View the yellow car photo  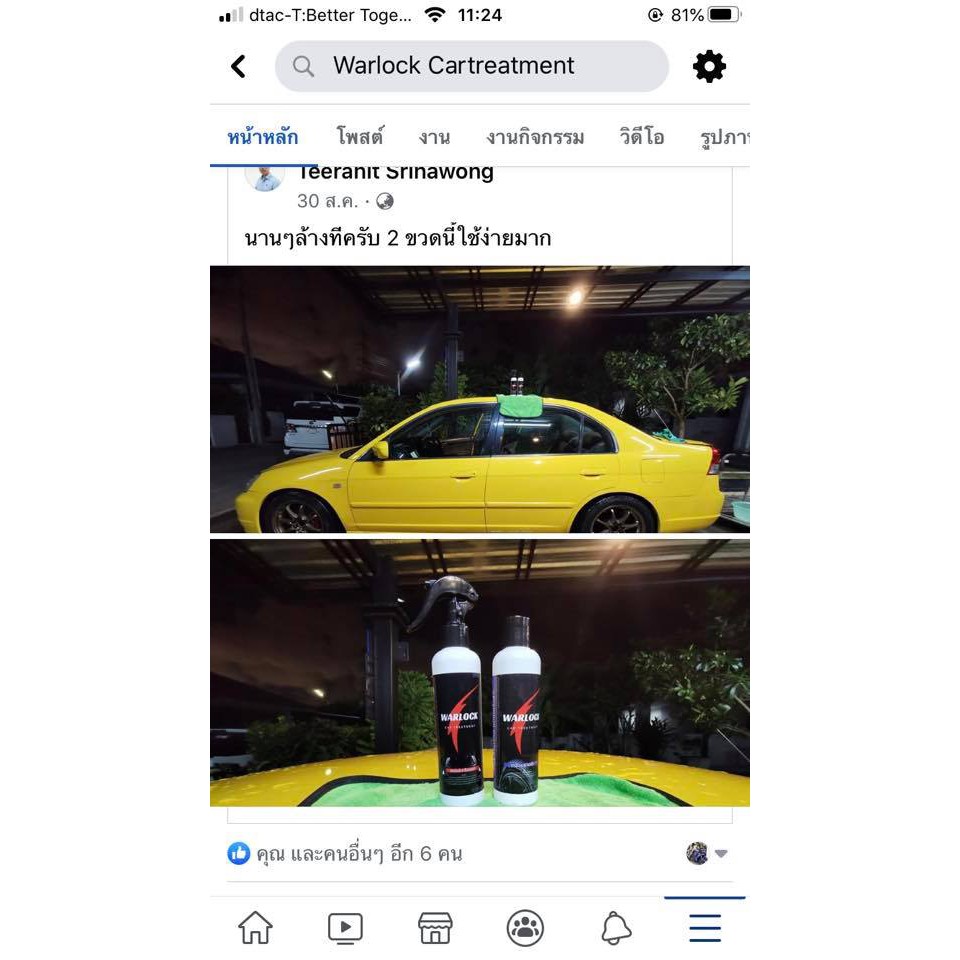point(480,399)
